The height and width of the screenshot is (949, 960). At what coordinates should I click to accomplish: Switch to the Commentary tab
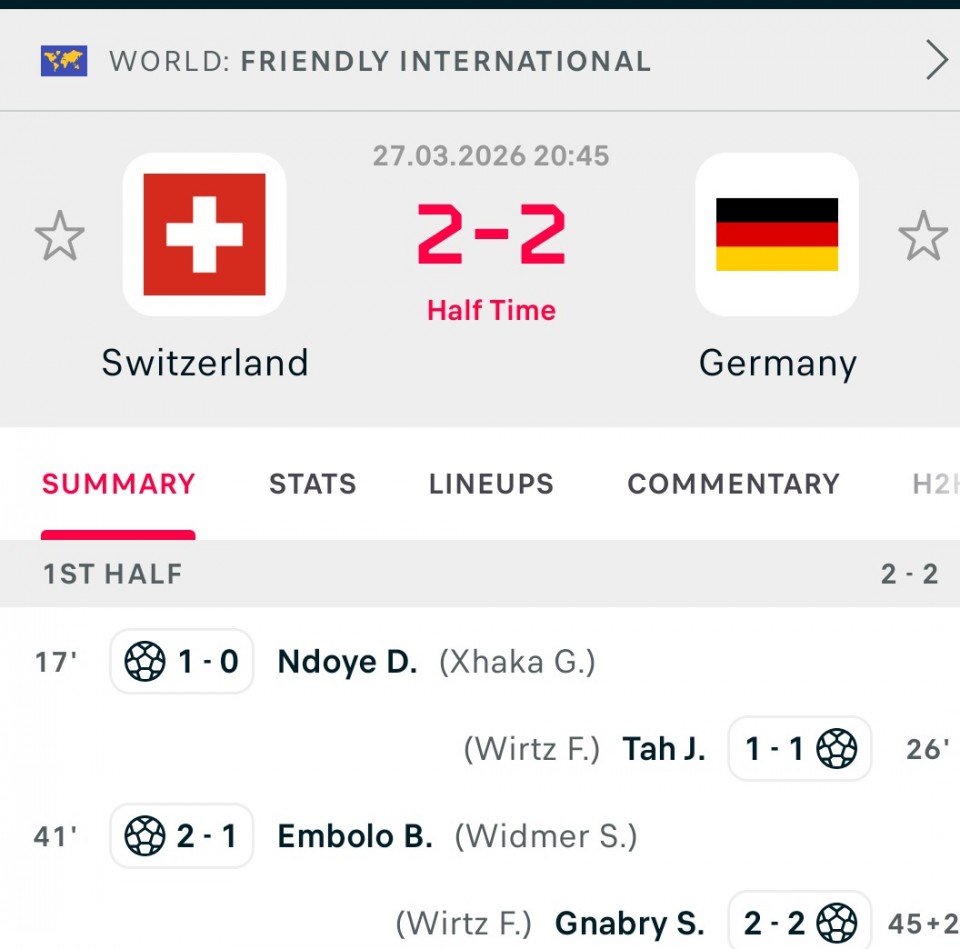point(733,484)
